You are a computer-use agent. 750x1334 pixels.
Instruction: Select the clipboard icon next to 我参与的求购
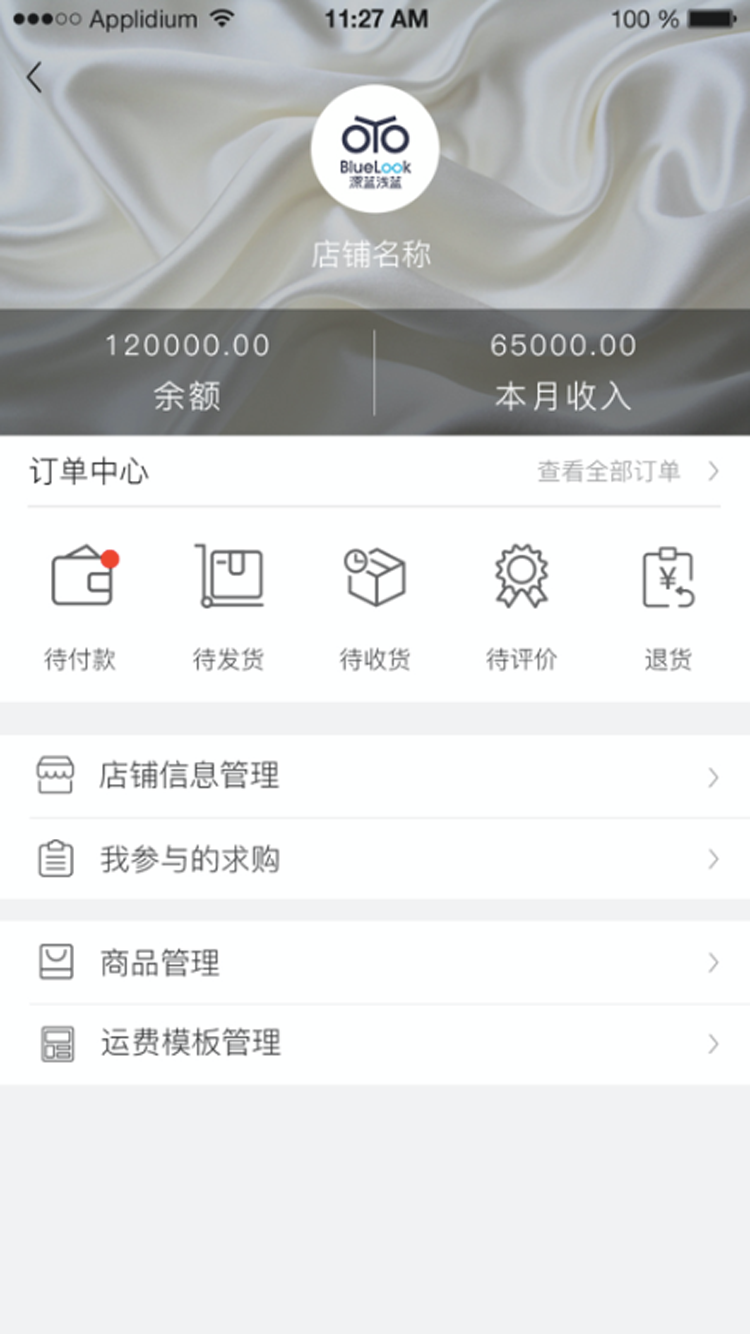click(x=58, y=858)
